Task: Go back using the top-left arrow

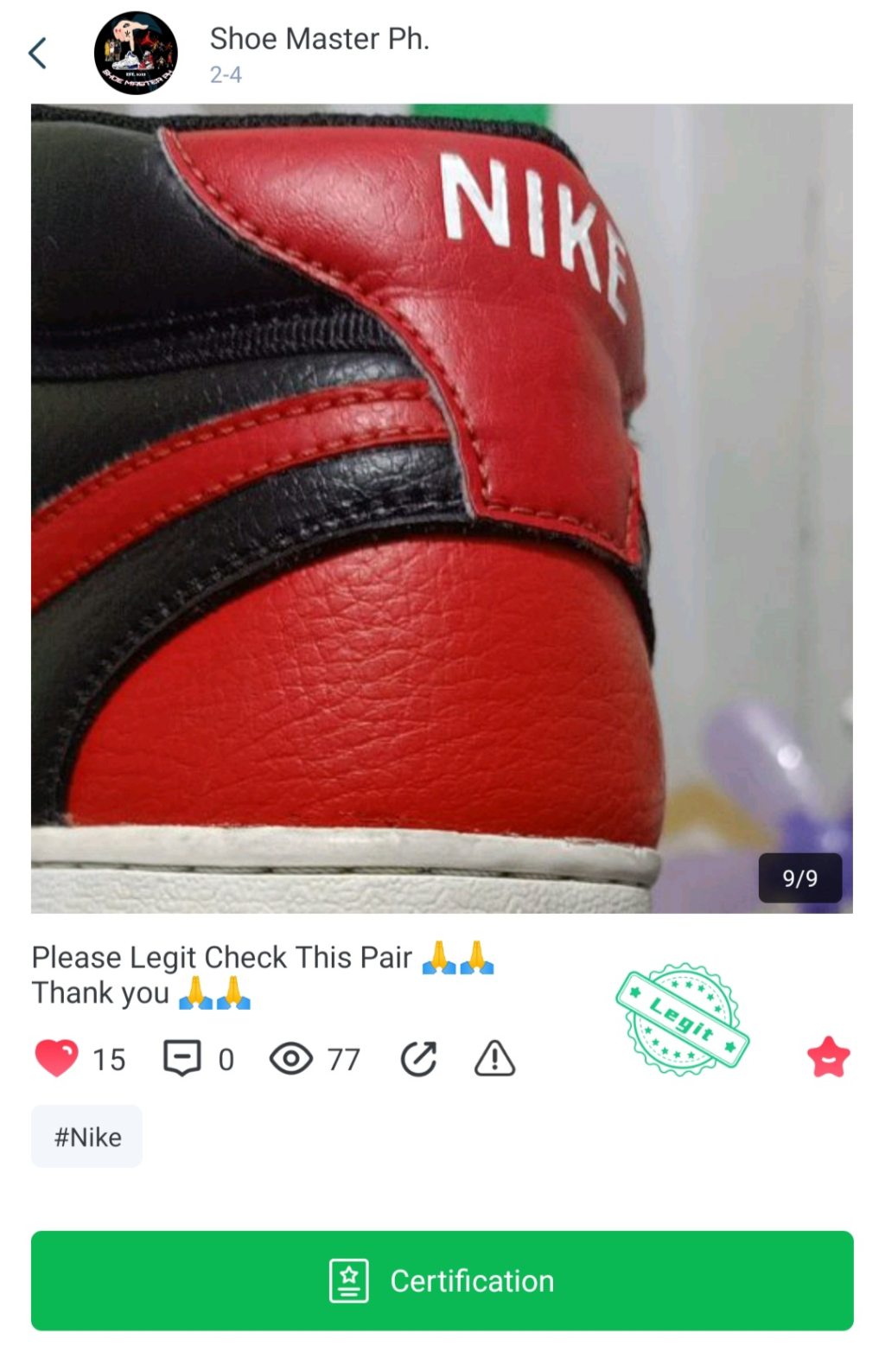Action: tap(38, 54)
